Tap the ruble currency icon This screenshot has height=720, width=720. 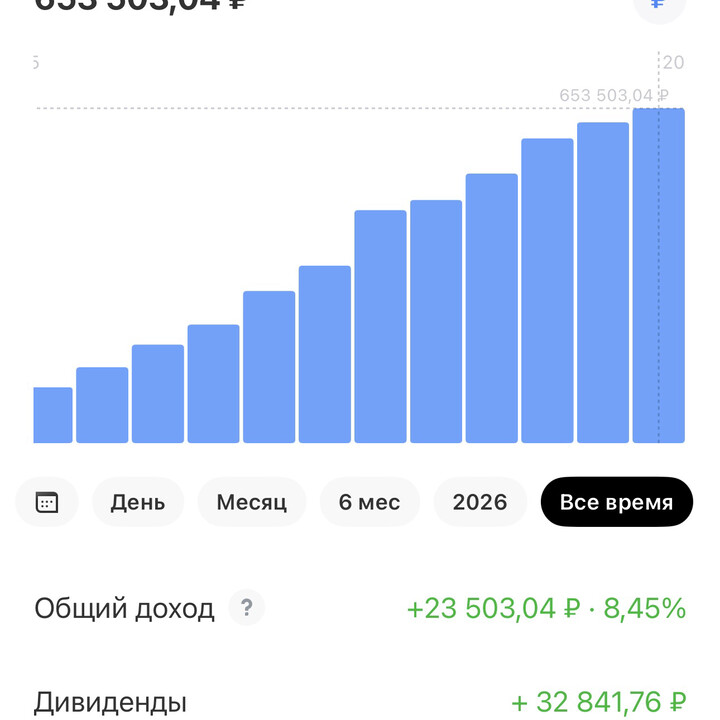pyautogui.click(x=658, y=6)
